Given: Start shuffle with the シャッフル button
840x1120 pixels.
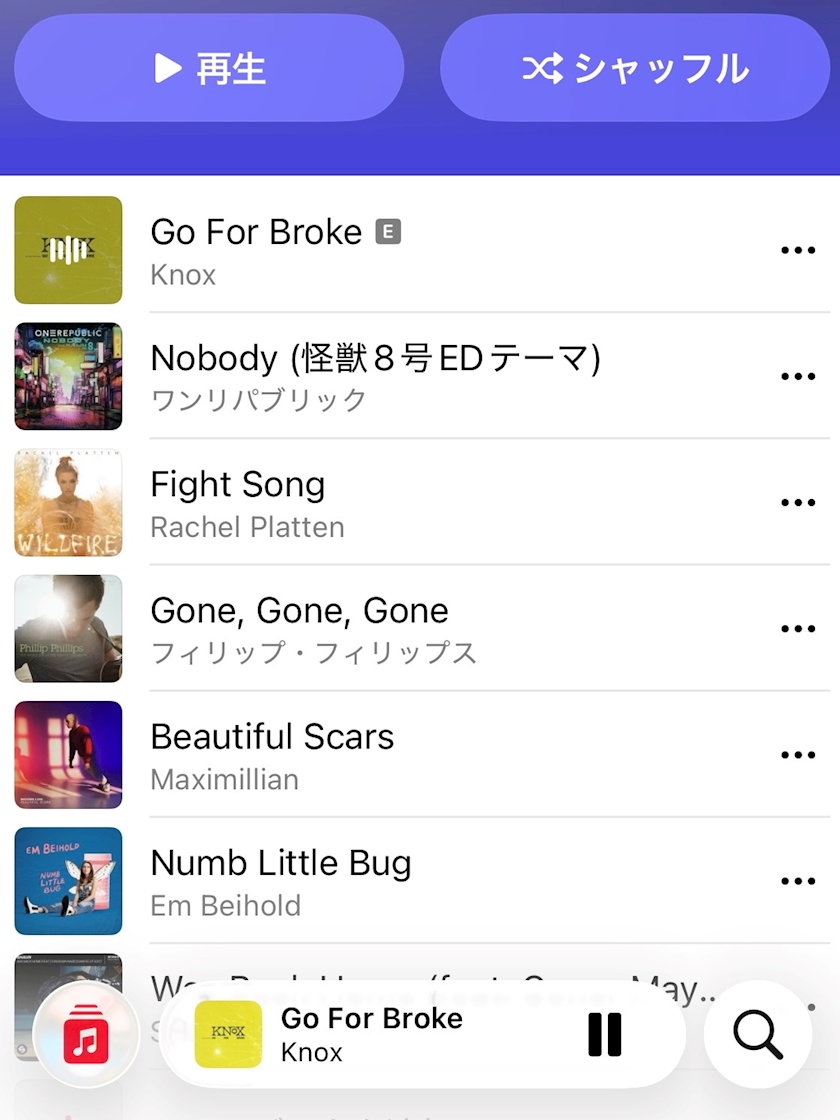Looking at the screenshot, I should click(634, 68).
